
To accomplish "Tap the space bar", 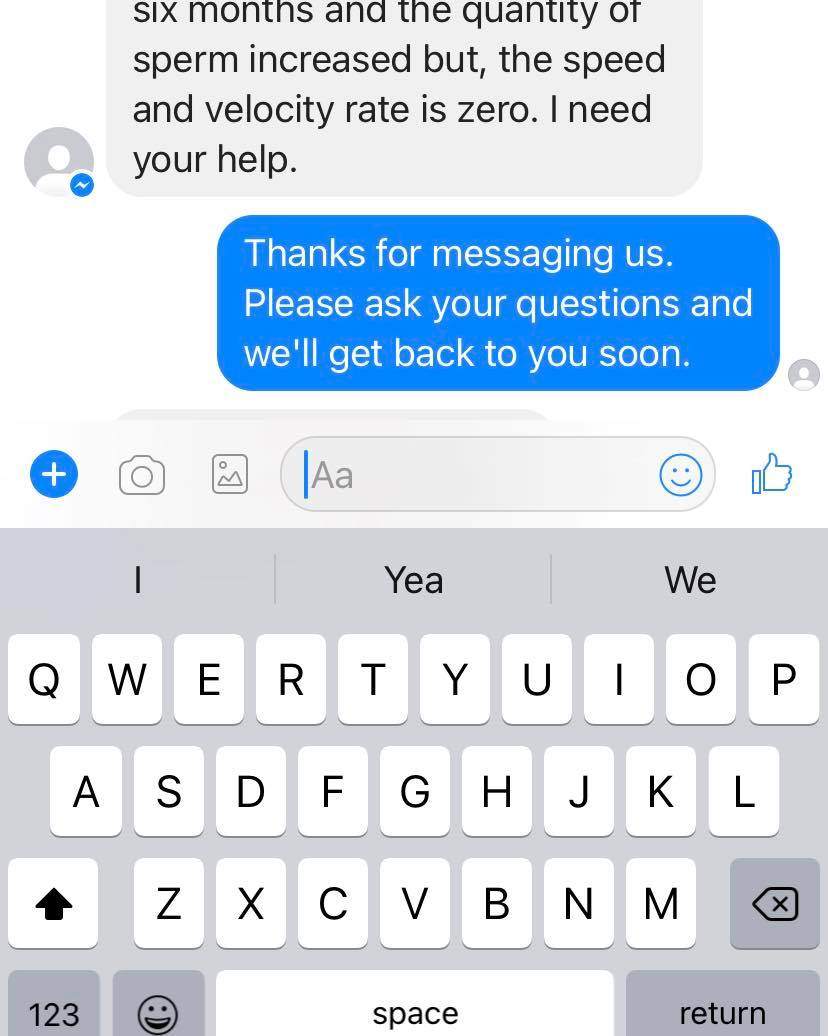I will (414, 1010).
